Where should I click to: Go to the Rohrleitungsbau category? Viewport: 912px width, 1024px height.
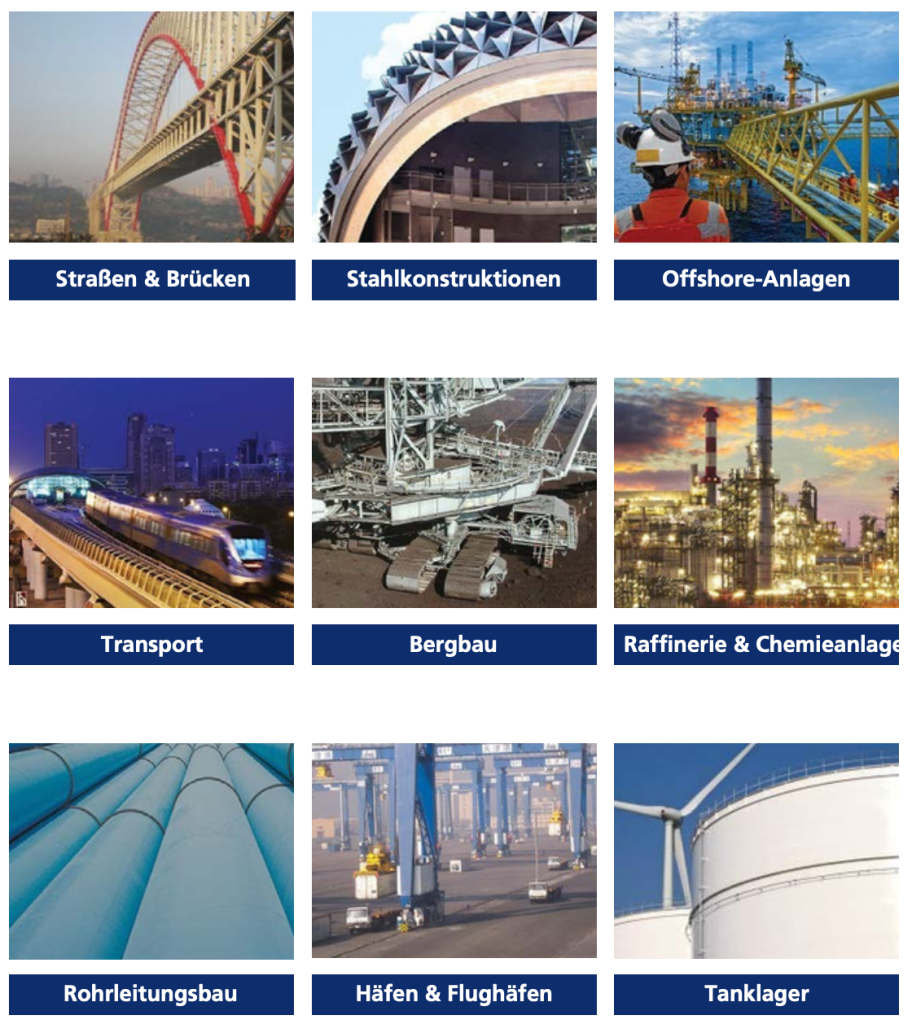(152, 994)
